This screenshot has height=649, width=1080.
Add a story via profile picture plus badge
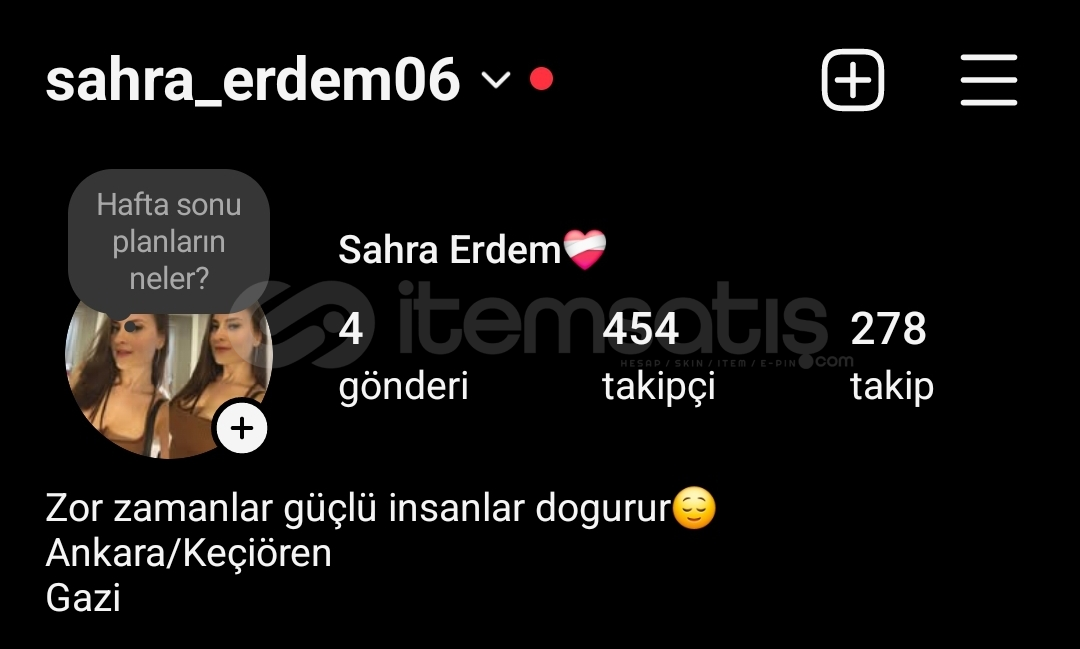tap(242, 428)
